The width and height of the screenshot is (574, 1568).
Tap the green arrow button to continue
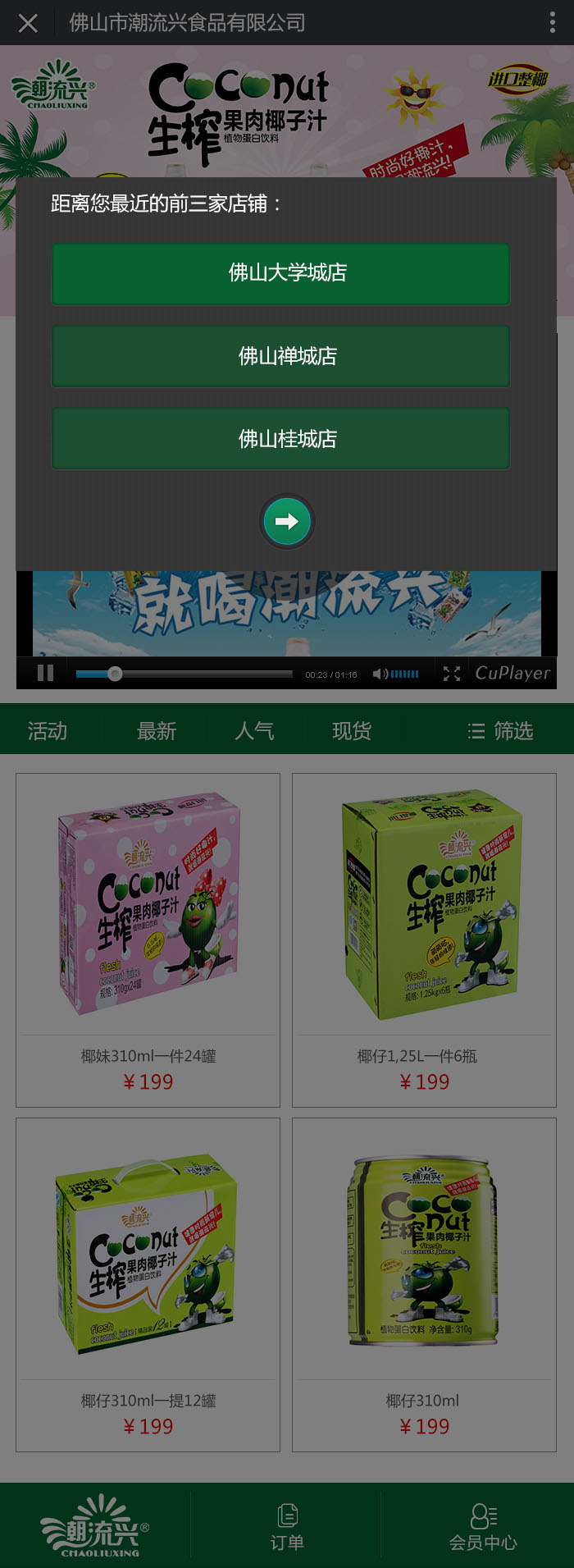(286, 521)
